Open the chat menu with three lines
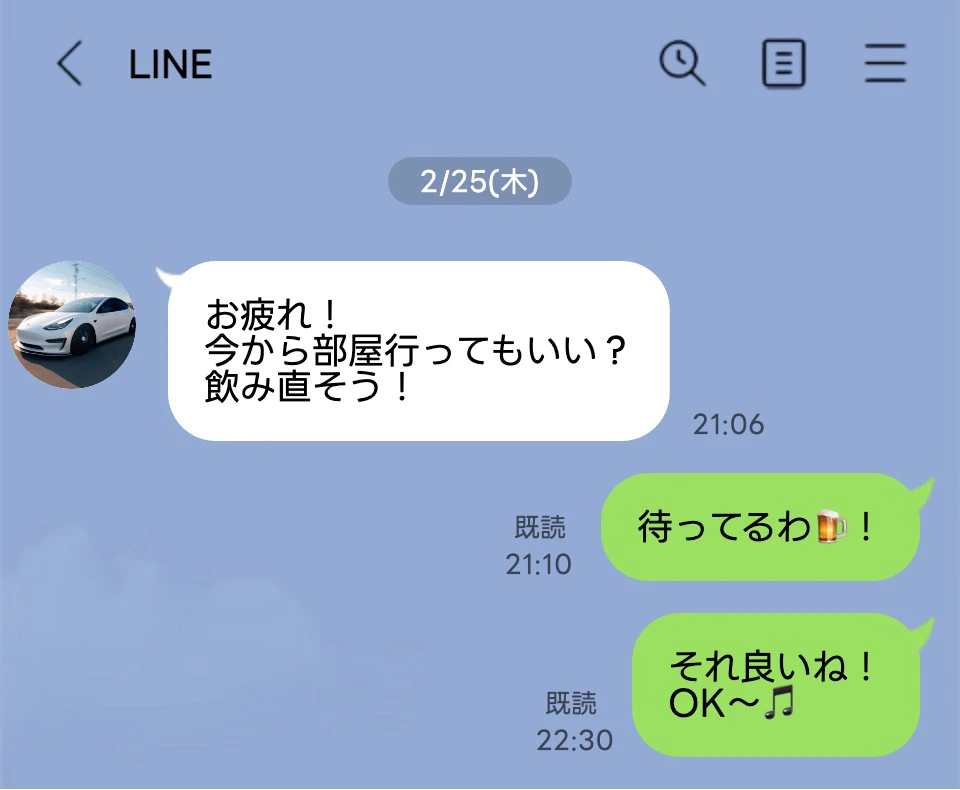Screen dimensions: 960x790 [885, 65]
